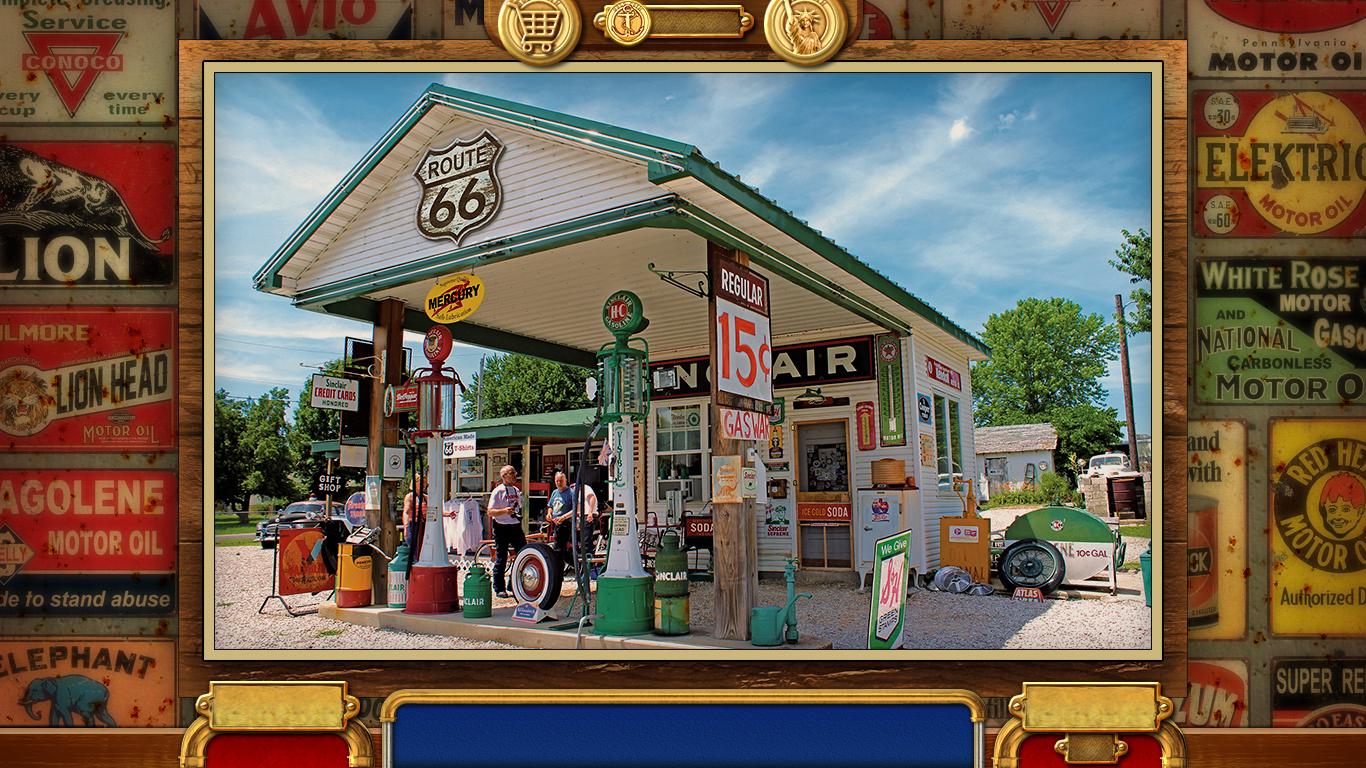This screenshot has width=1366, height=768.
Task: Tap the Statue of Liberty coin button
Action: tap(805, 28)
